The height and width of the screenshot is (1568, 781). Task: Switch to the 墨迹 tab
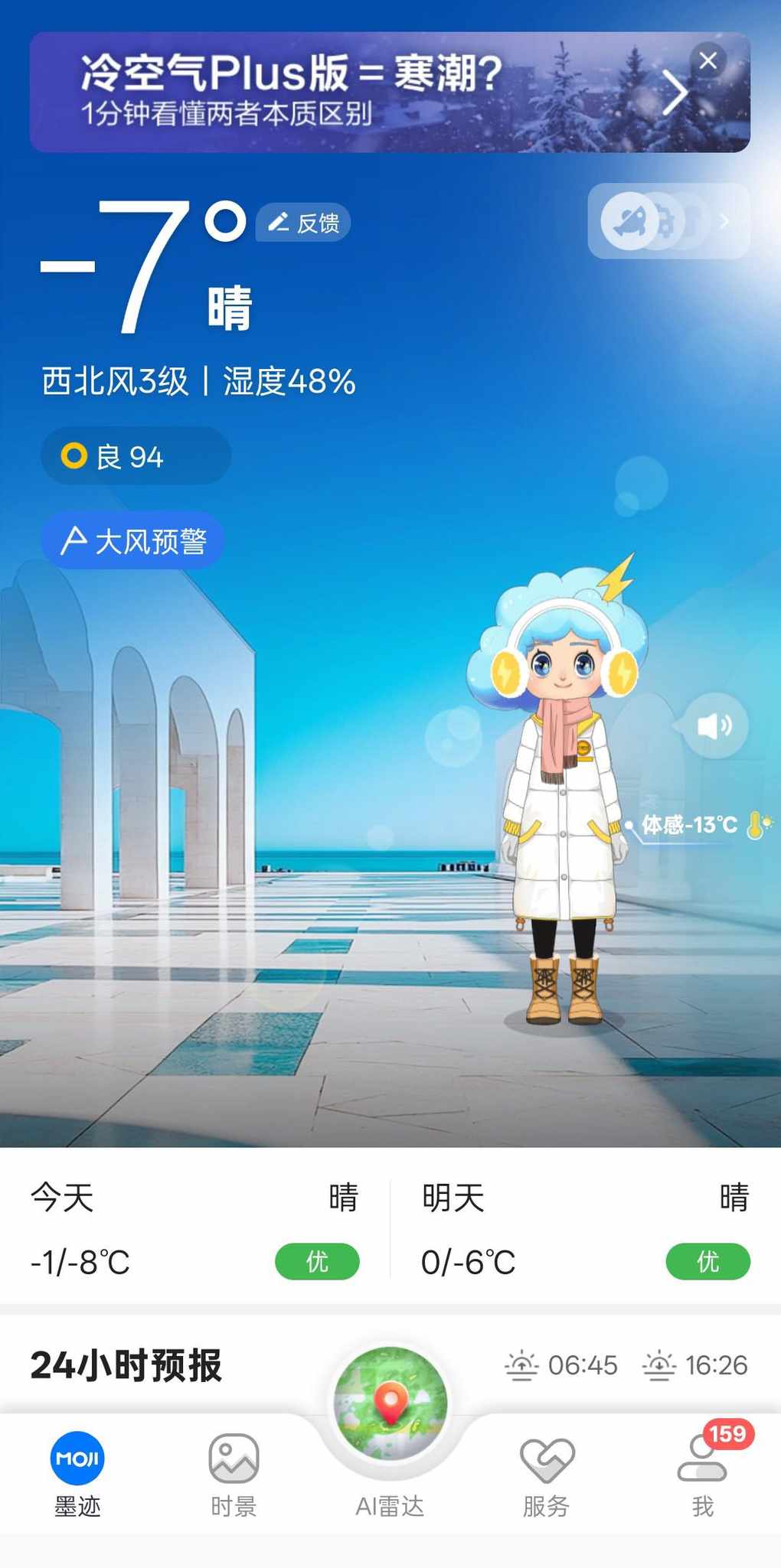[x=77, y=1475]
